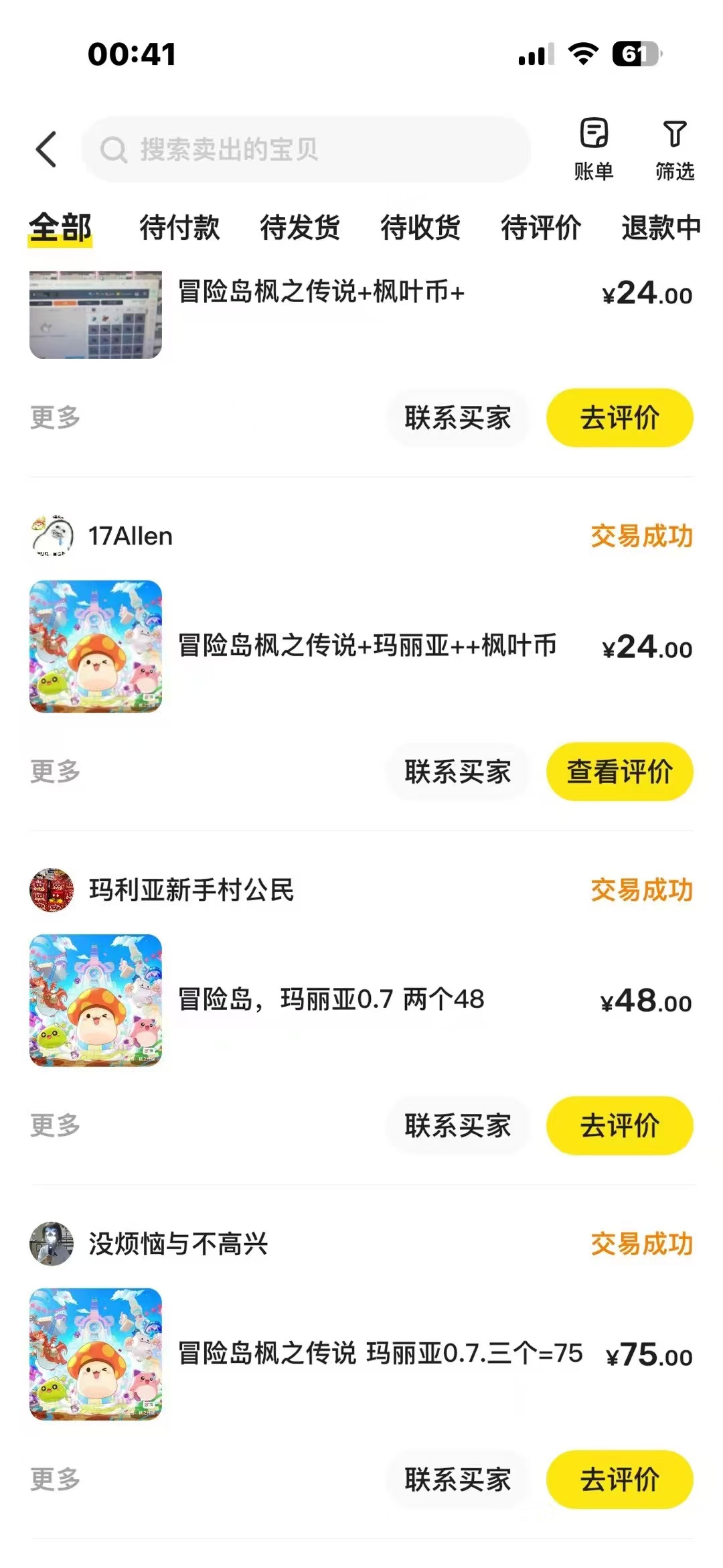The width and height of the screenshot is (723, 1568).
Task: Tap 查看评价 on 17Allen's order
Action: pyautogui.click(x=619, y=772)
